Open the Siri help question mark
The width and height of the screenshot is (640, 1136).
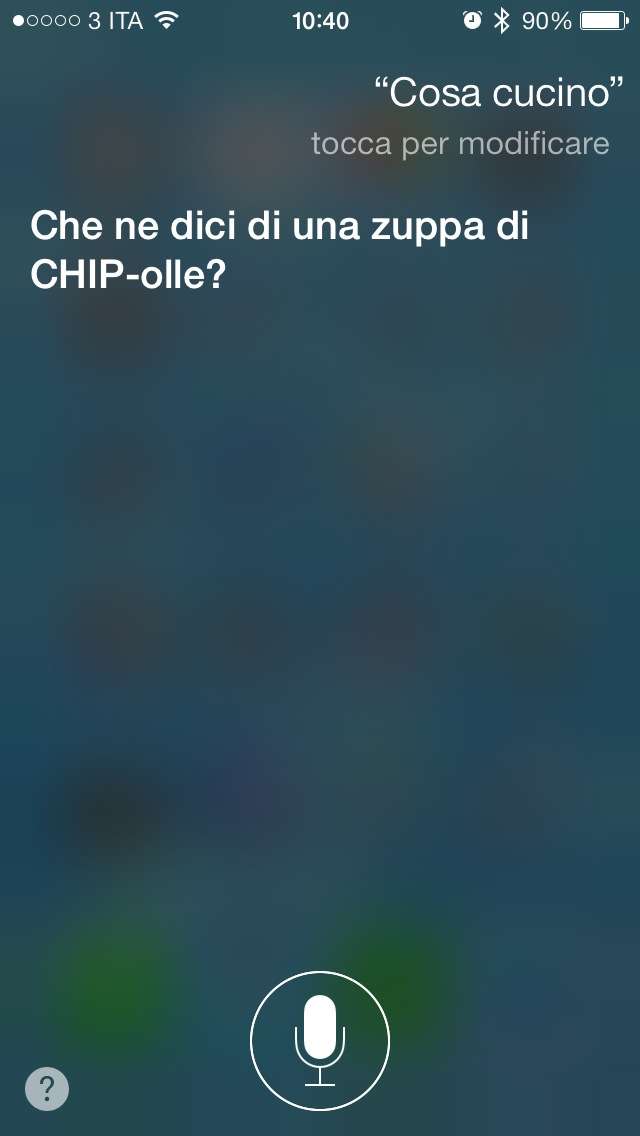click(x=47, y=1088)
